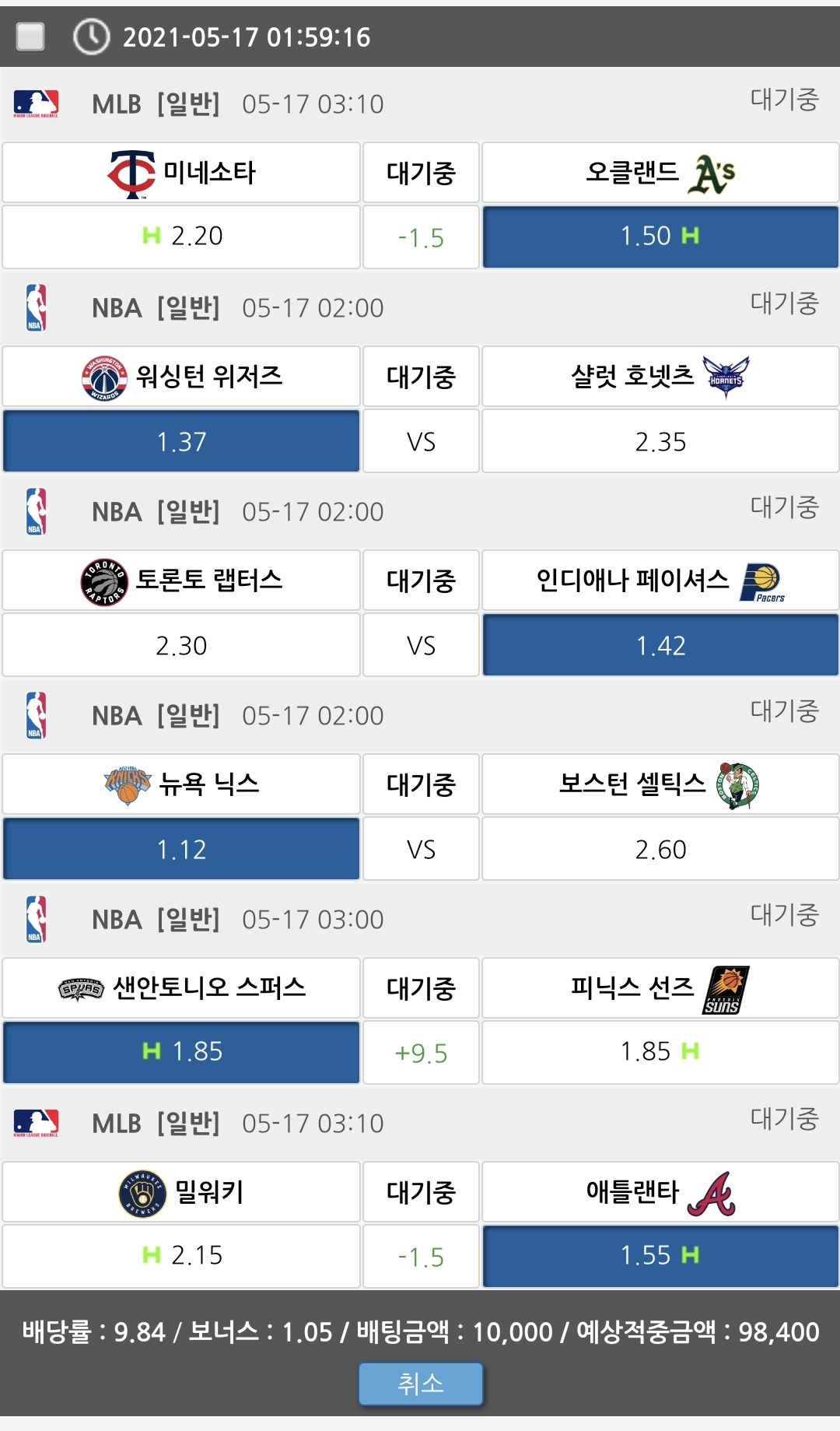Image resolution: width=840 pixels, height=1431 pixels.
Task: Tap the 취소 cancel button
Action: pos(420,1384)
